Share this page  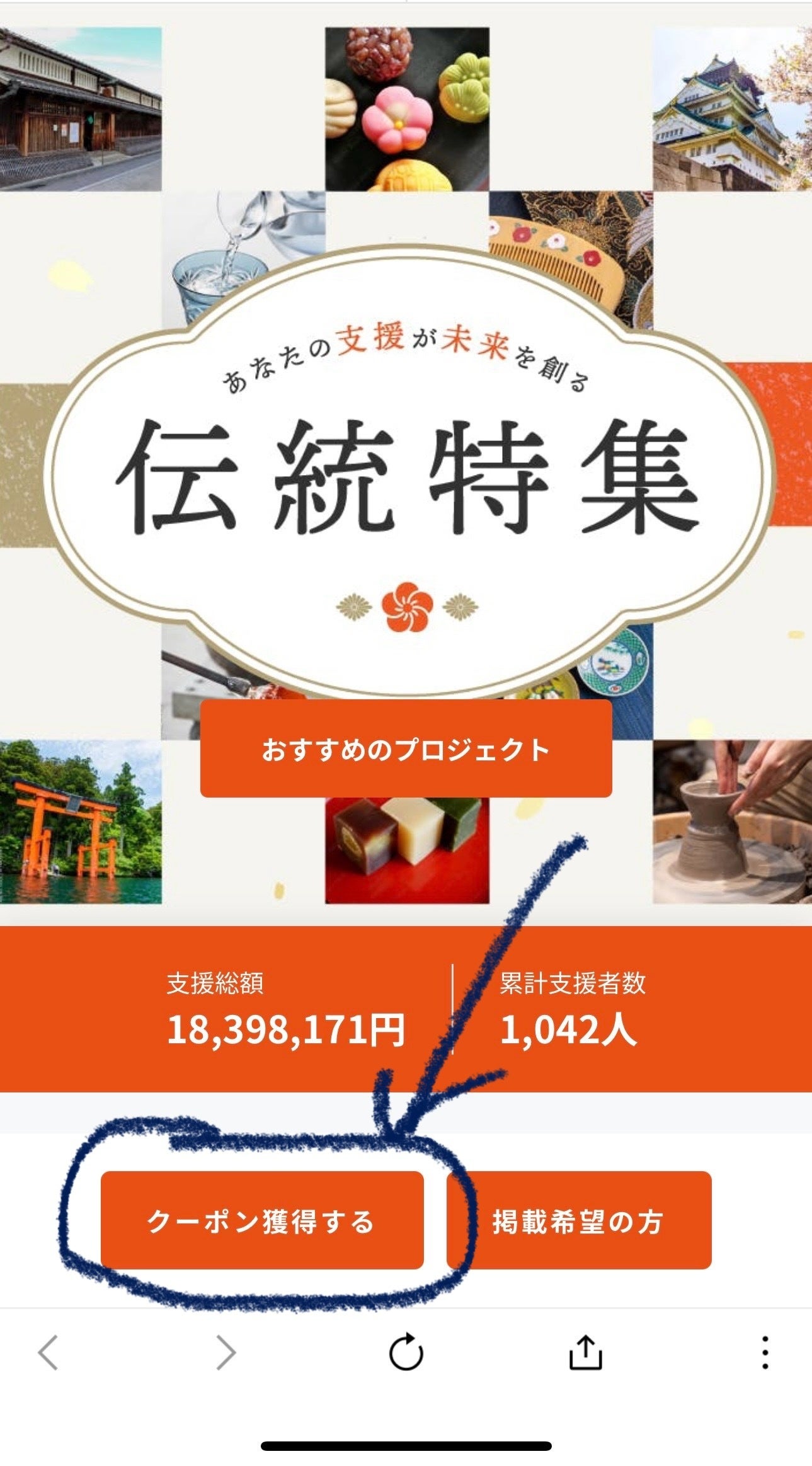[x=585, y=1353]
